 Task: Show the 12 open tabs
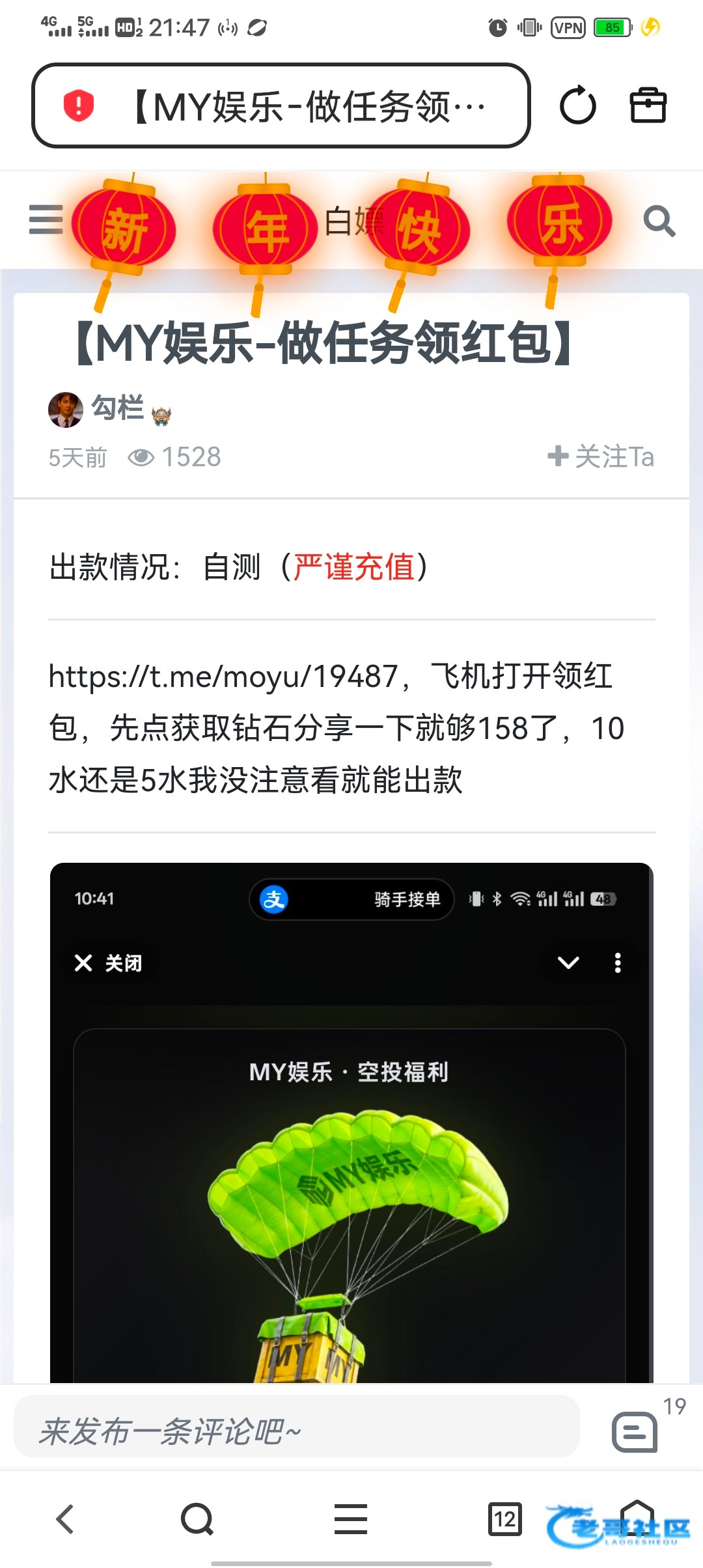[504, 1519]
